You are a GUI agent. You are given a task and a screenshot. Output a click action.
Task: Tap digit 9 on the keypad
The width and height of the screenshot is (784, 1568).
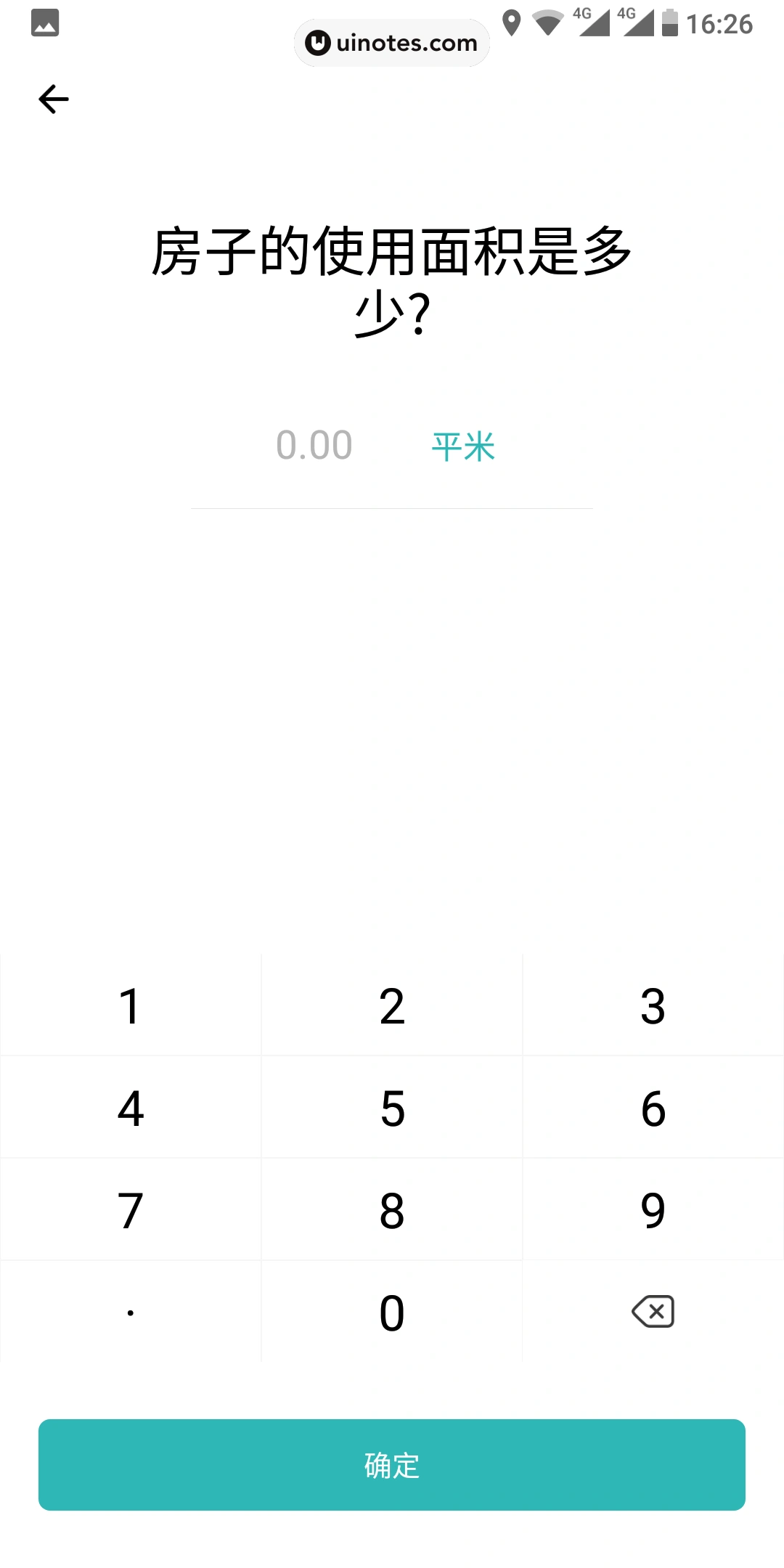click(652, 1209)
